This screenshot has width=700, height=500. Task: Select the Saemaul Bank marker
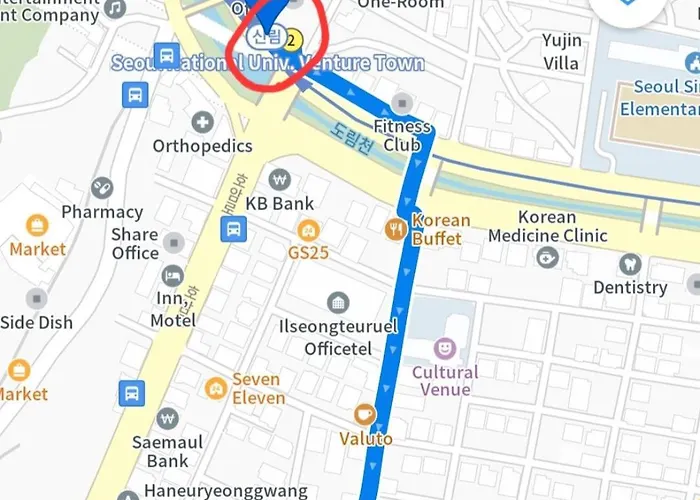167,417
